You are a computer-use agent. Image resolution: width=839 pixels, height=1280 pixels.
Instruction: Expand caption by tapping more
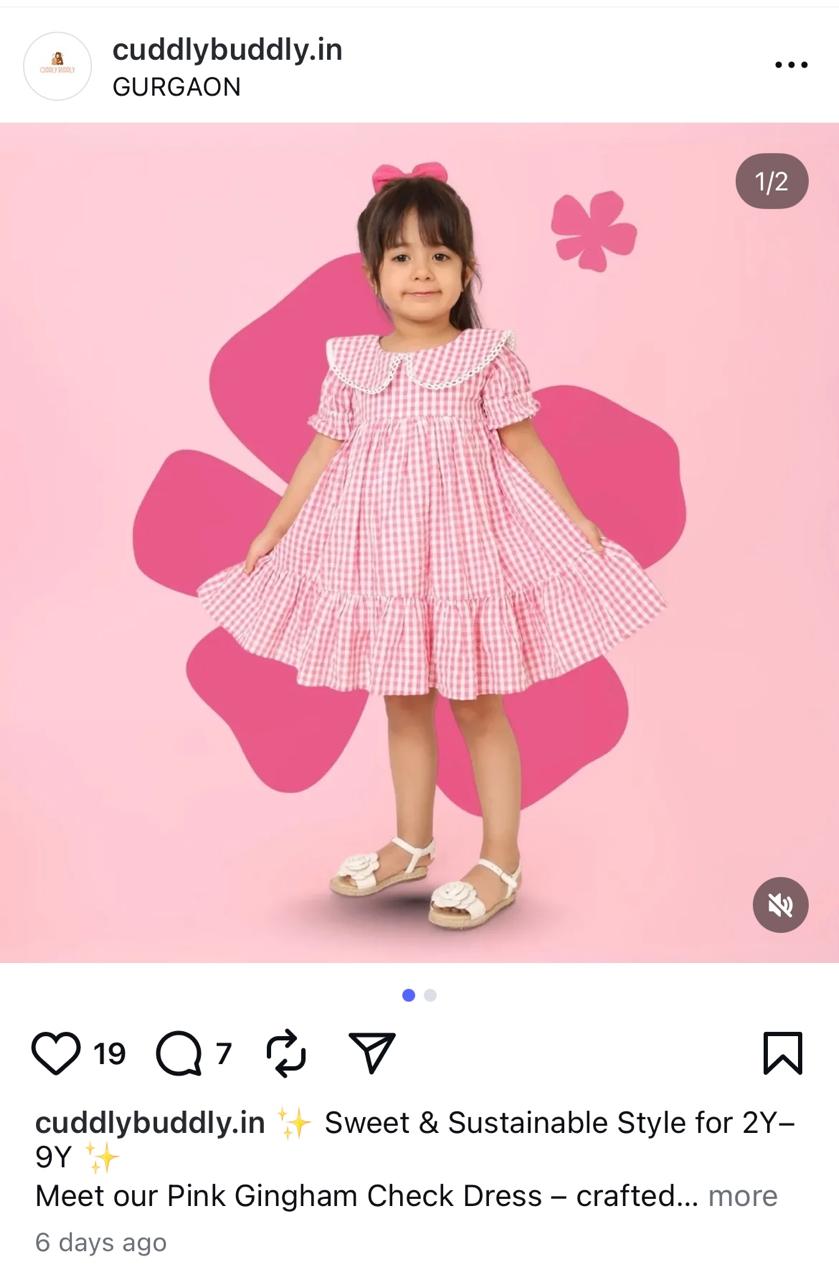(x=742, y=1196)
